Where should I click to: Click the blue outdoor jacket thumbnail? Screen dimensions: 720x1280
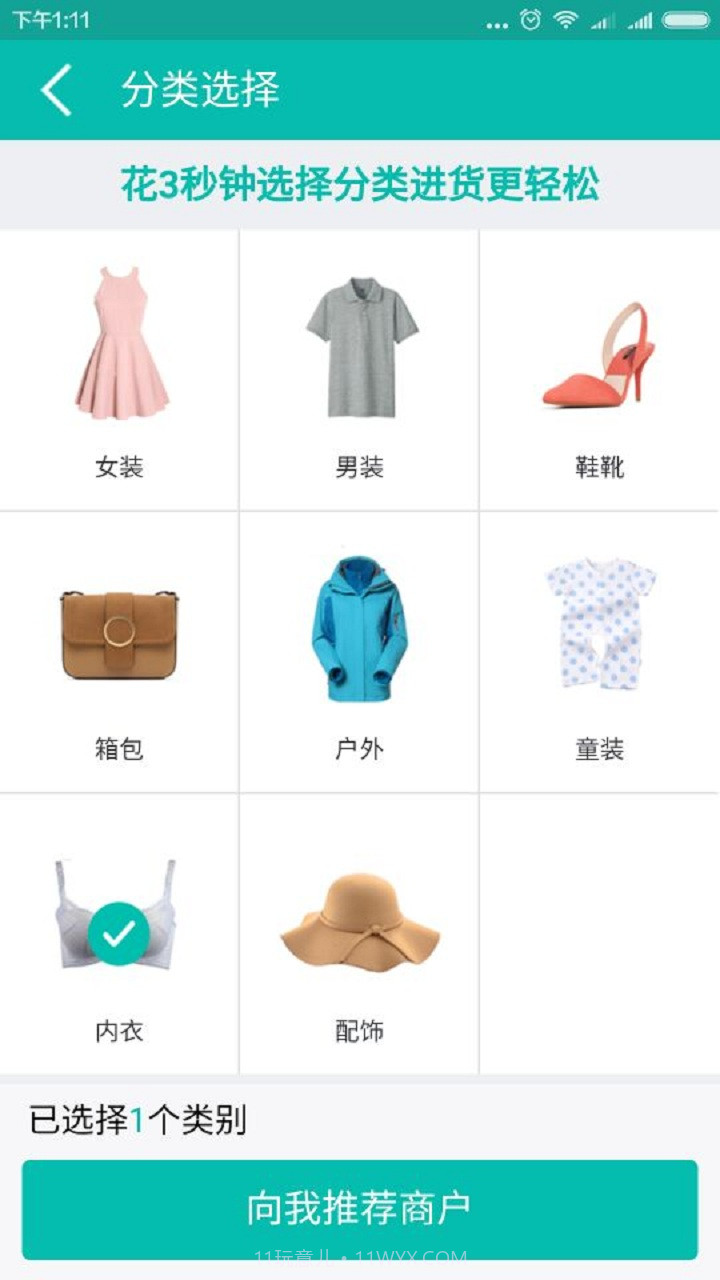pos(358,625)
